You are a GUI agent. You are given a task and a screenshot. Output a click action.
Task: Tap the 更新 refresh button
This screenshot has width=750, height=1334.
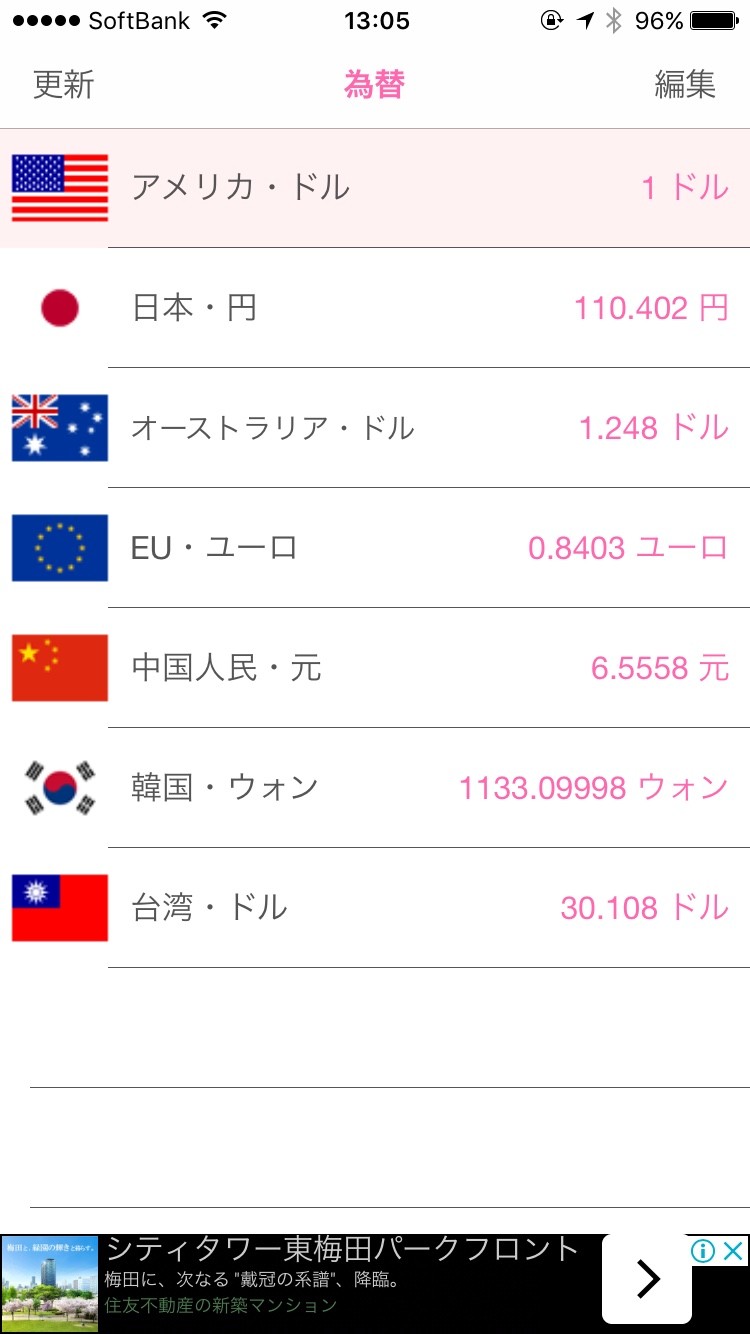pos(63,85)
